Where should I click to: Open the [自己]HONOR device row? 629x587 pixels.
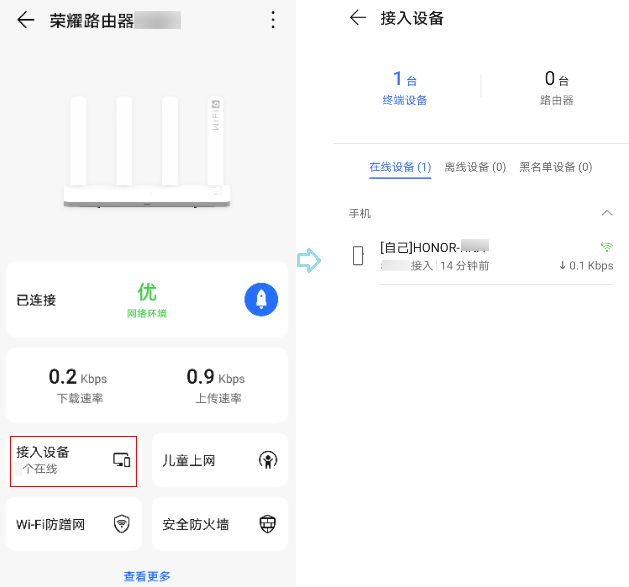480,256
